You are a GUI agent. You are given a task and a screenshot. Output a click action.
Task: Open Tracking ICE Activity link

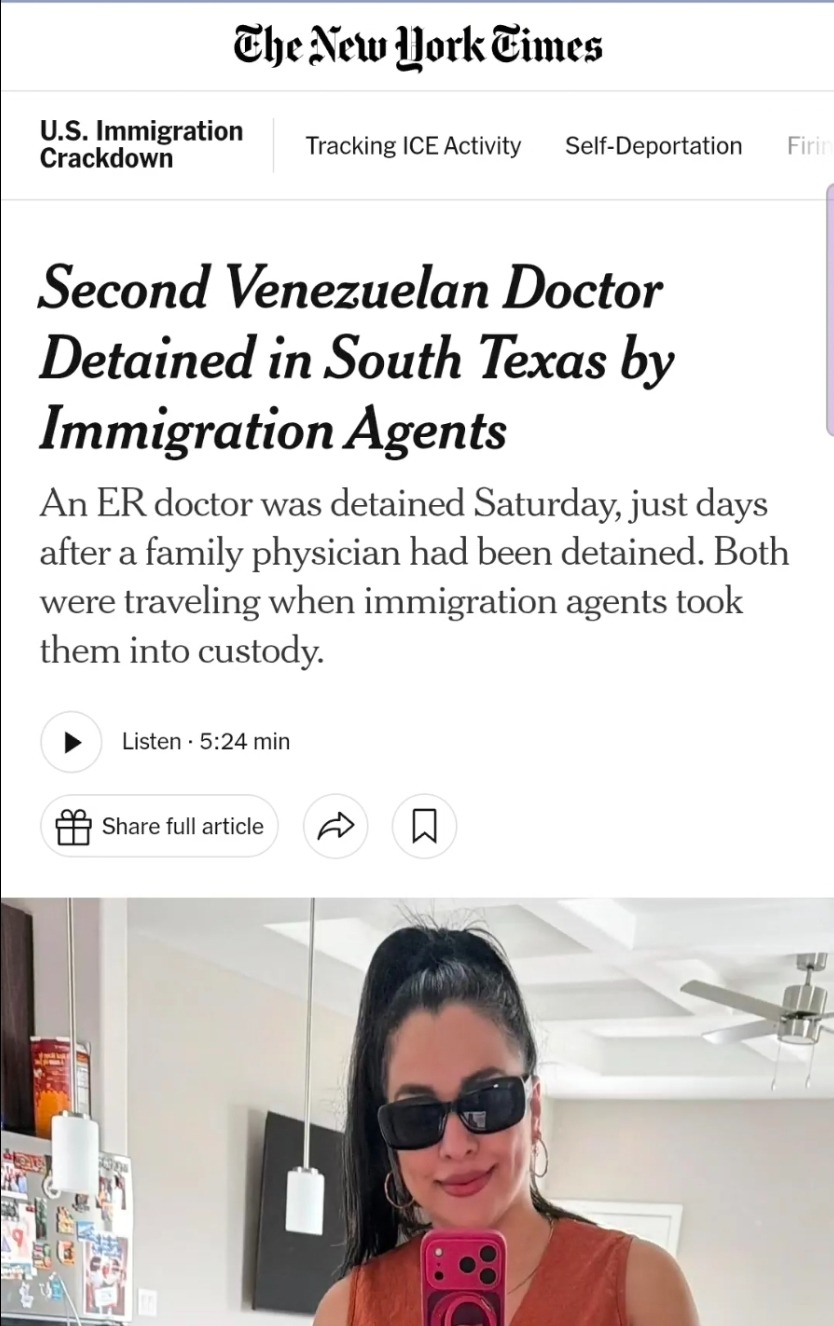tap(413, 146)
